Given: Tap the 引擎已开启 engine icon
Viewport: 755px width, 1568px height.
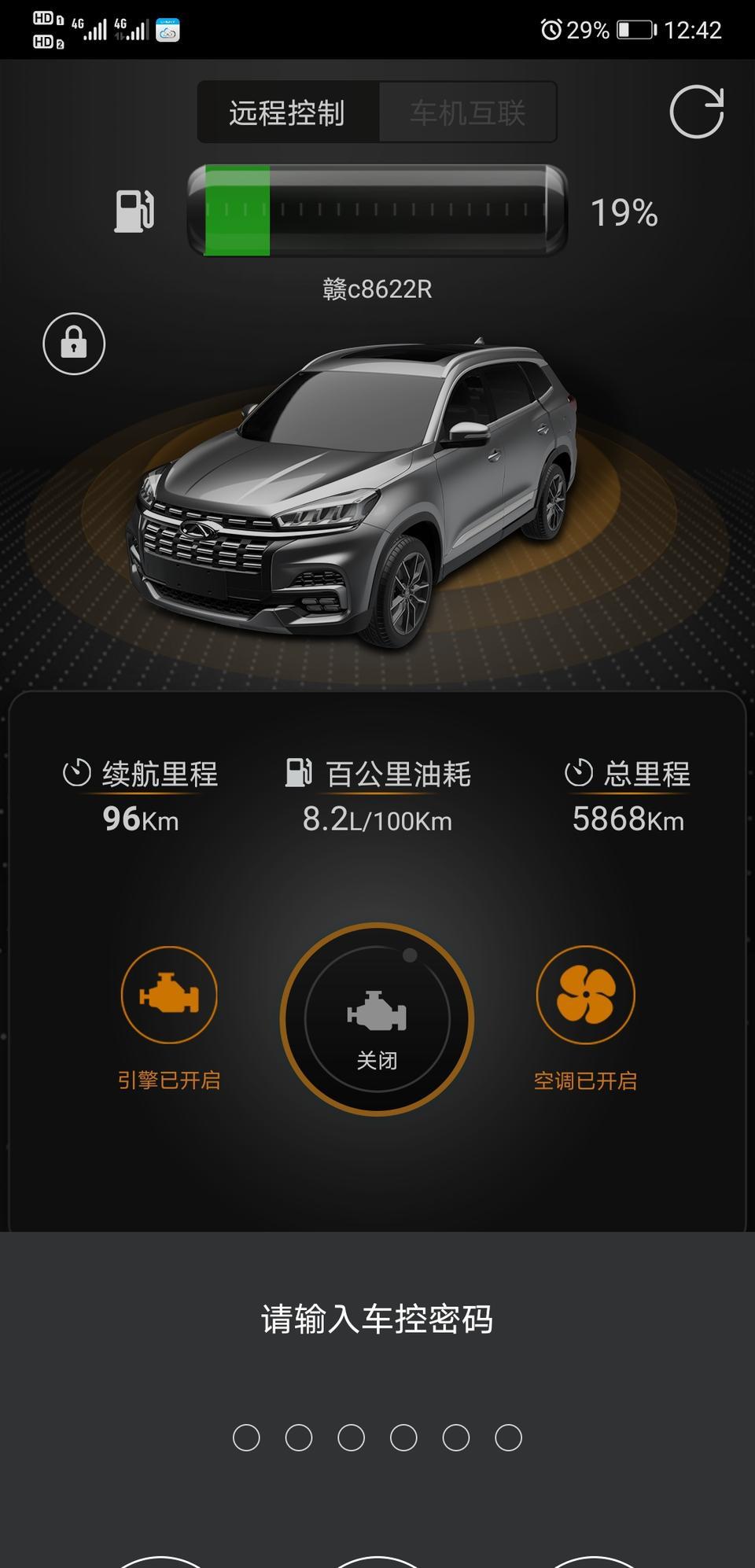Looking at the screenshot, I should 169,995.
